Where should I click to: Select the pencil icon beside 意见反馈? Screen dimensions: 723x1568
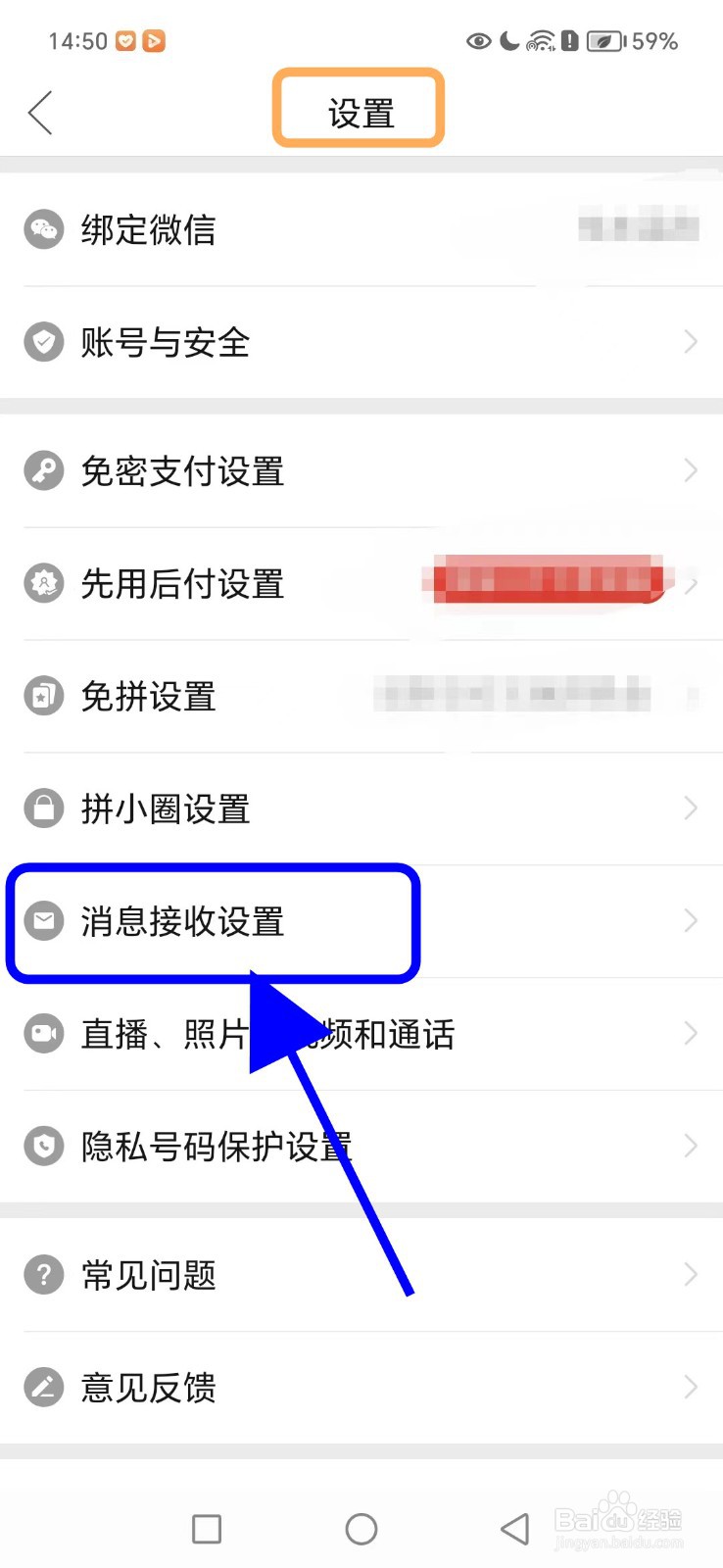(43, 1387)
